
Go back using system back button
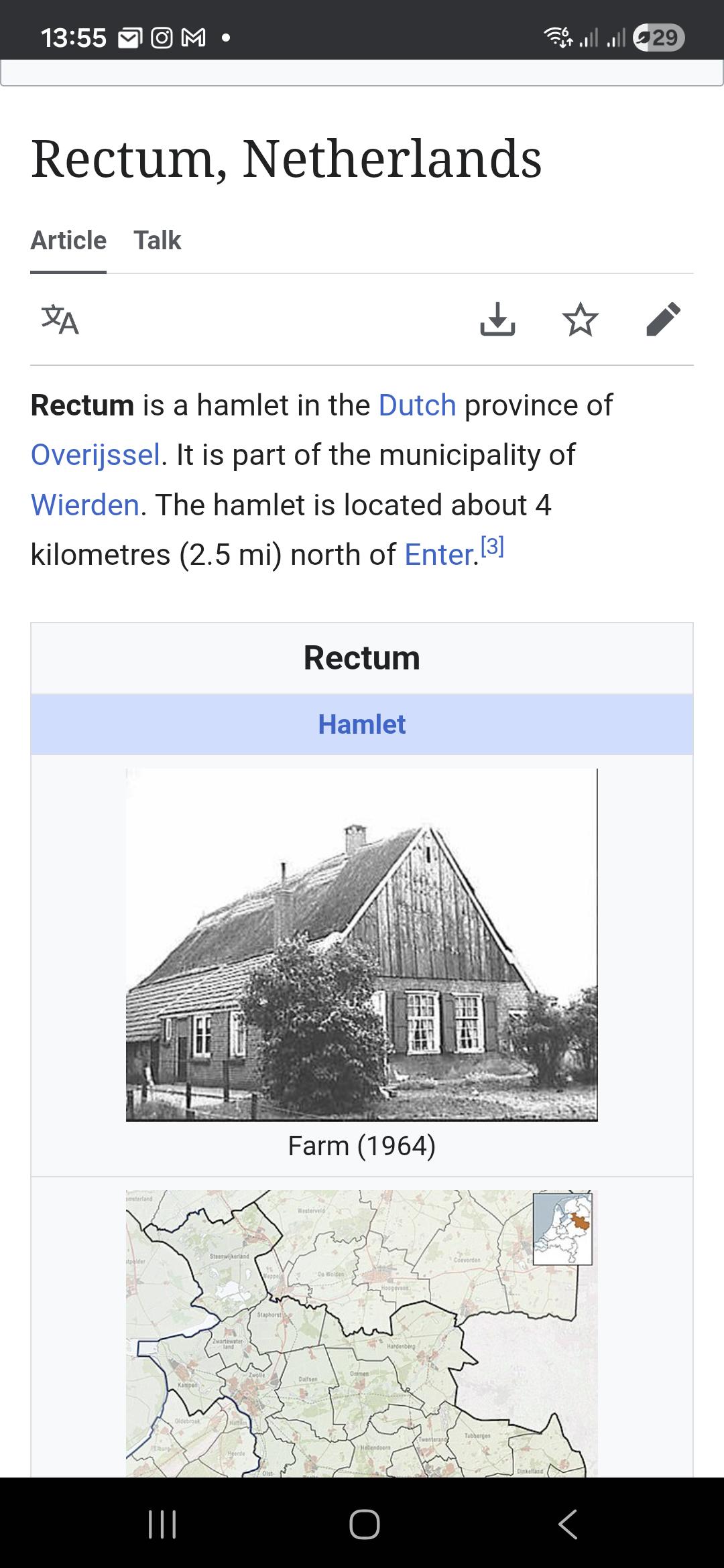click(x=567, y=1524)
